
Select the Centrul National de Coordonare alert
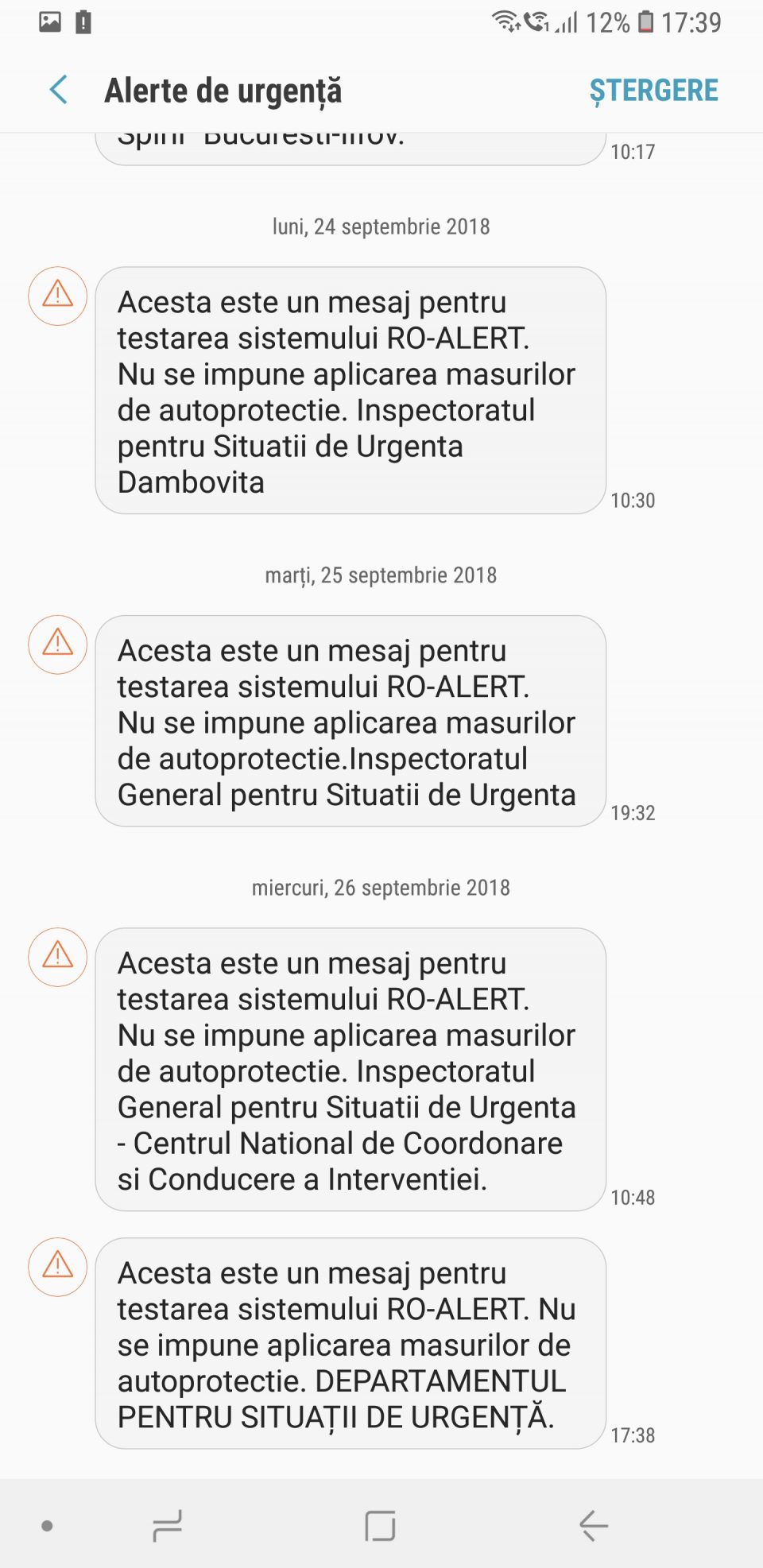[x=350, y=1070]
